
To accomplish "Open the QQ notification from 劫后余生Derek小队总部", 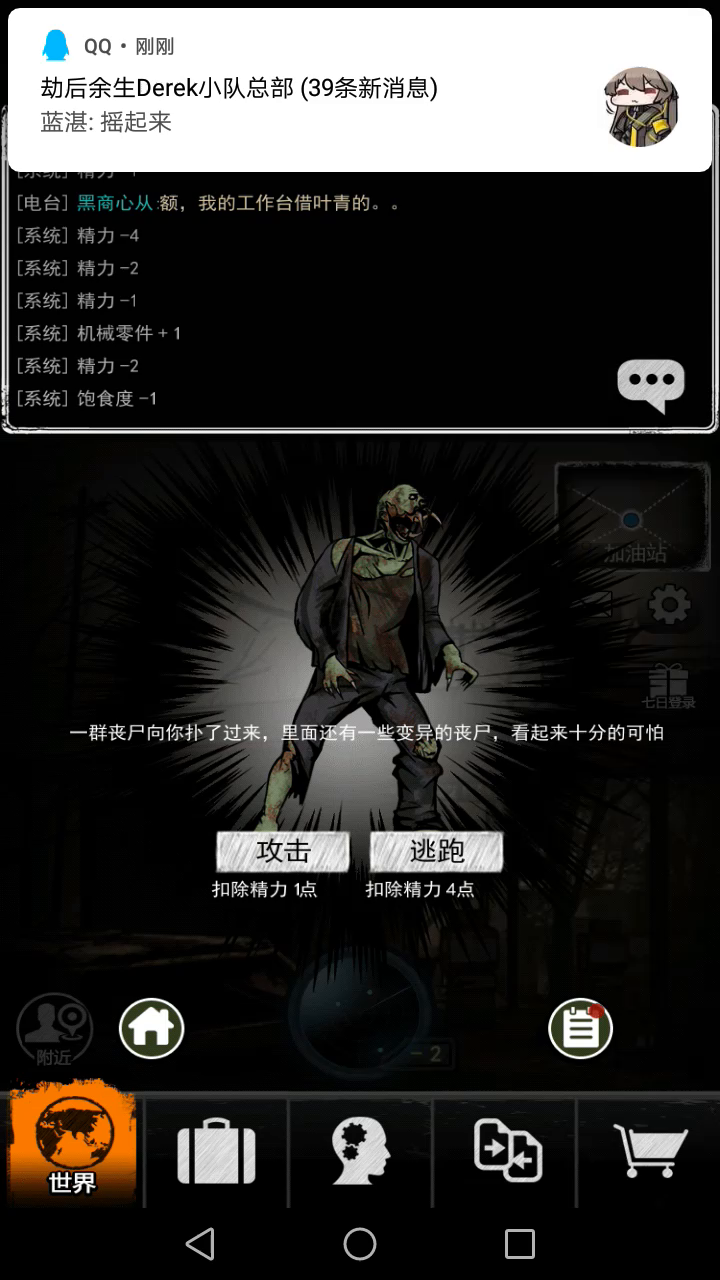I will (x=360, y=90).
